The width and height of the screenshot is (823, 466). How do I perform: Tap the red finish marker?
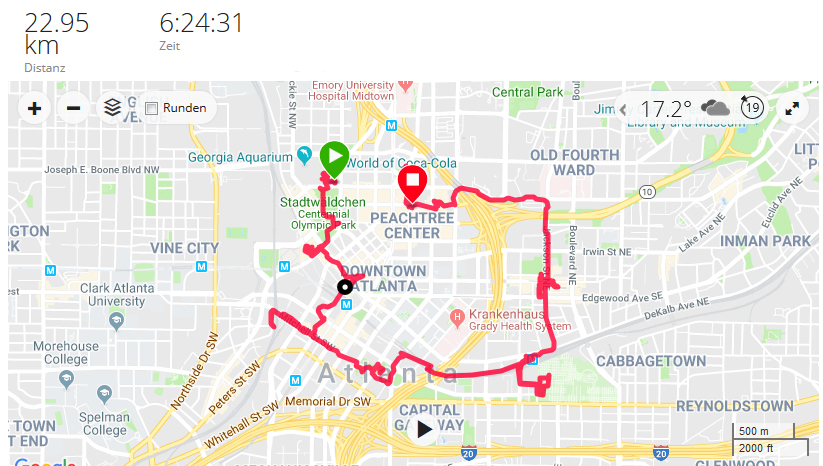[x=412, y=183]
